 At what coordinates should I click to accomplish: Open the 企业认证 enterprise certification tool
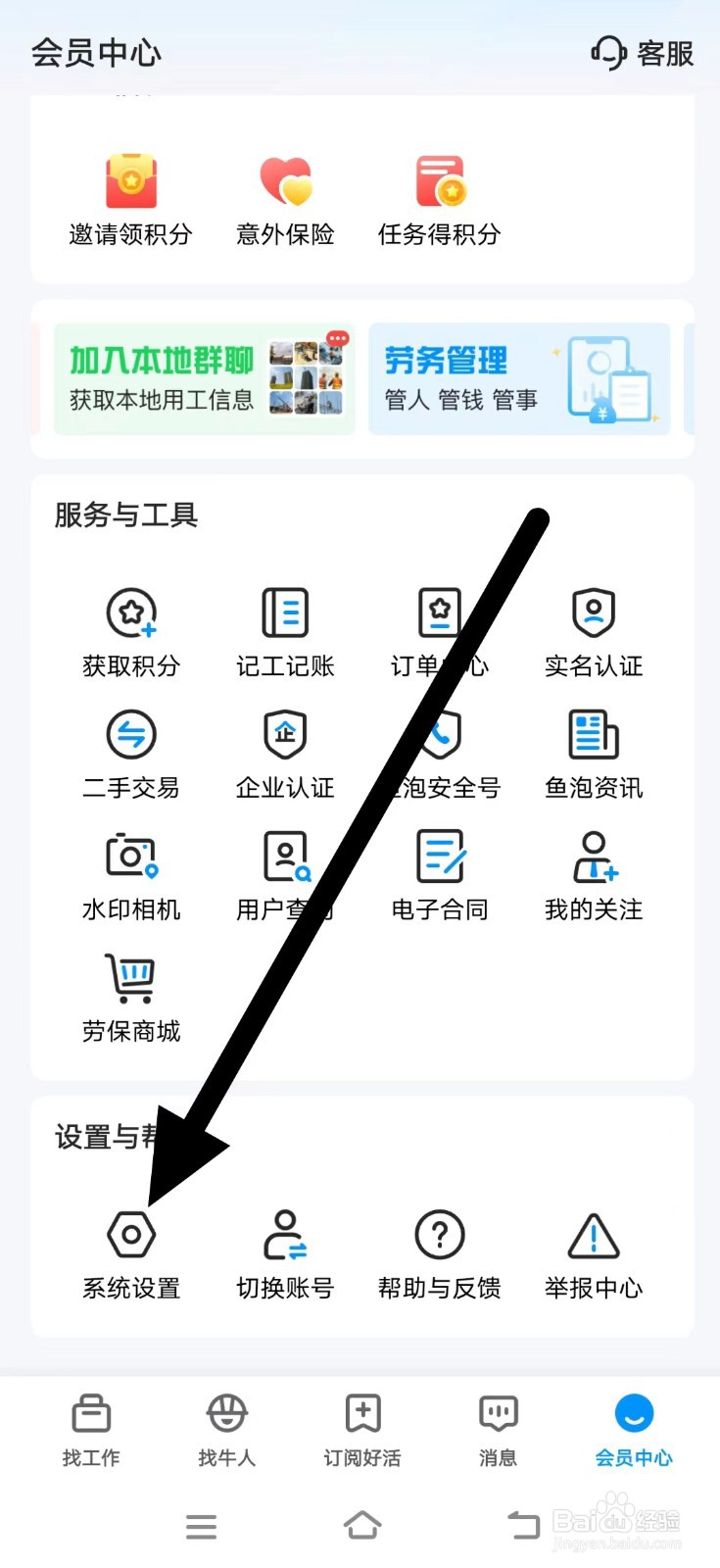(284, 755)
